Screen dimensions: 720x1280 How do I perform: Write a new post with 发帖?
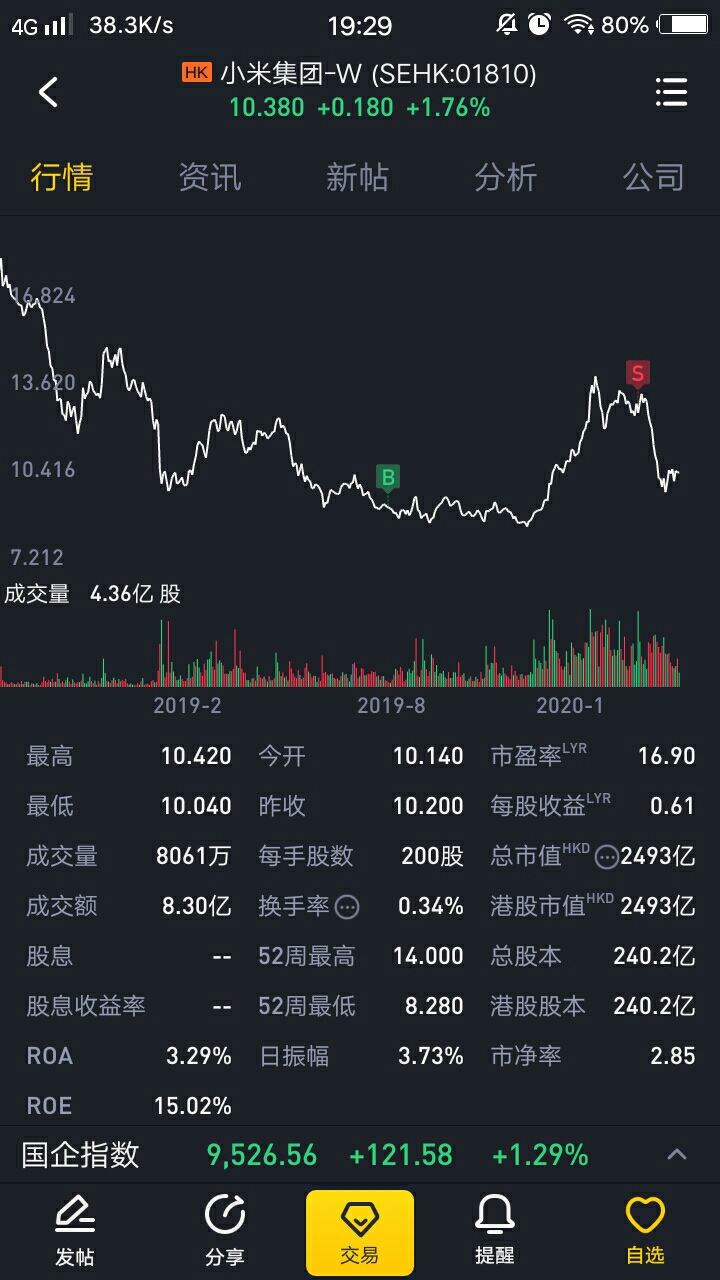(74, 1230)
